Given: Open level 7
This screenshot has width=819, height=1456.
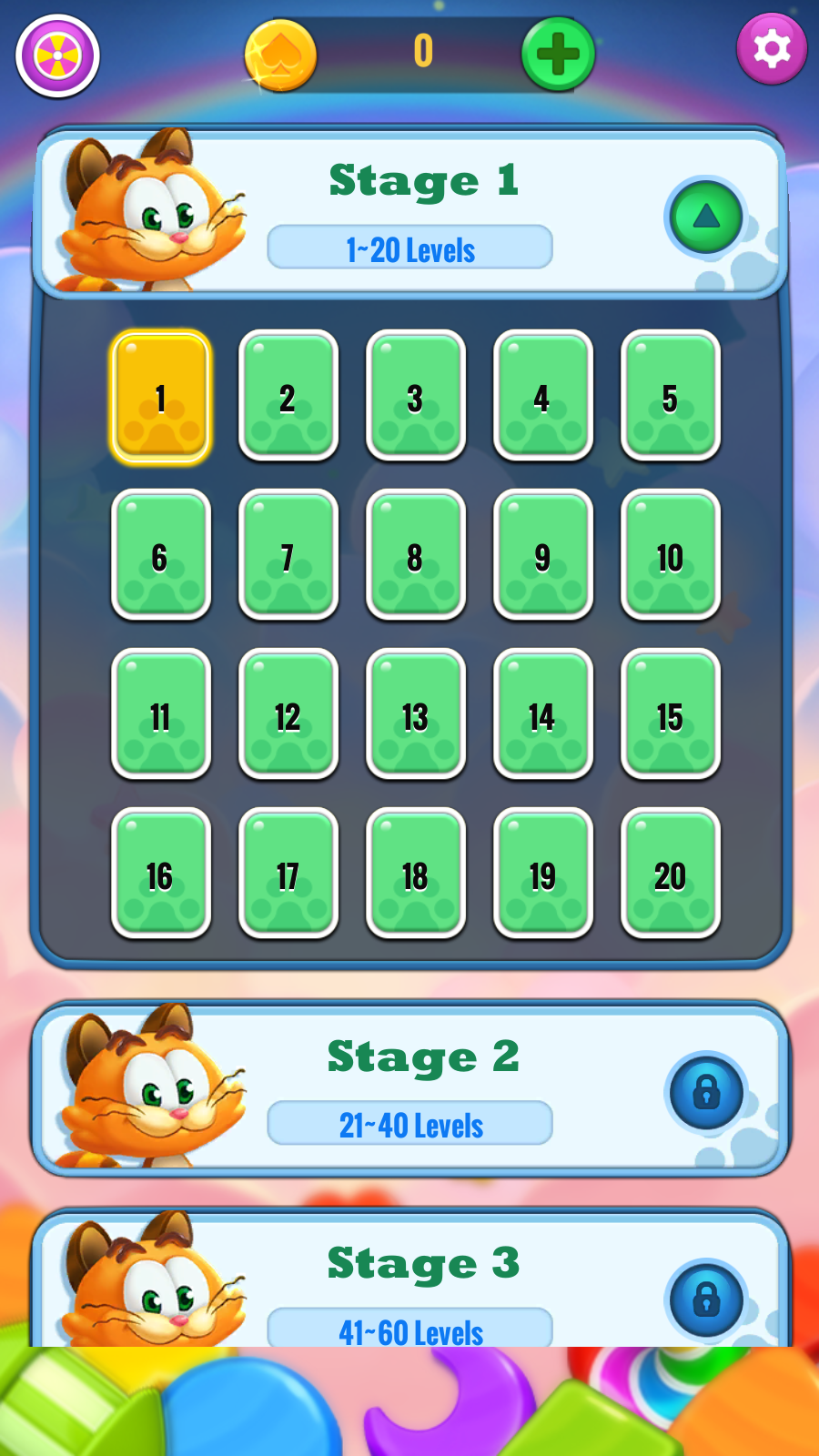Looking at the screenshot, I should tap(288, 556).
